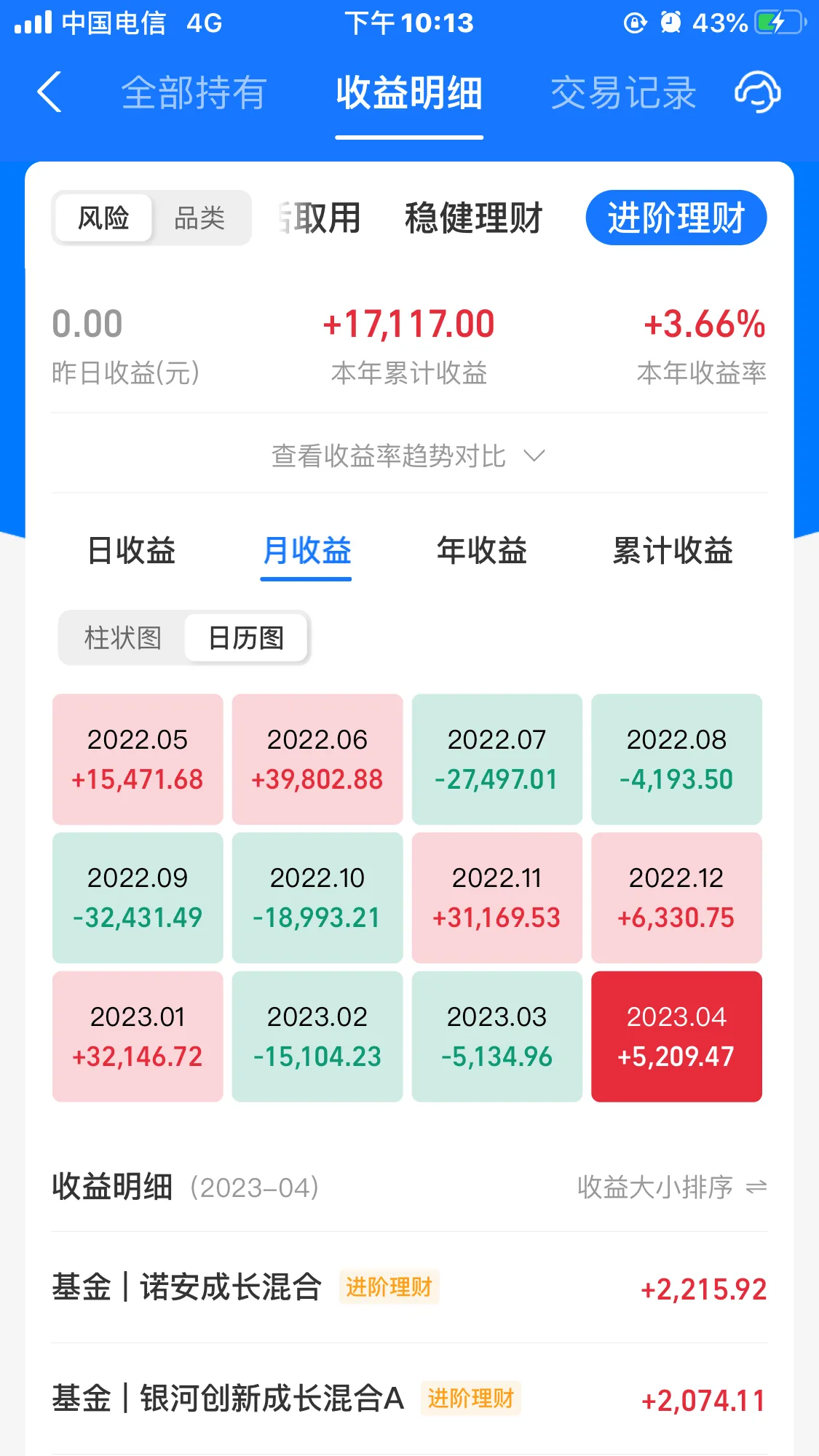Switch to 柱状图 view

click(123, 637)
